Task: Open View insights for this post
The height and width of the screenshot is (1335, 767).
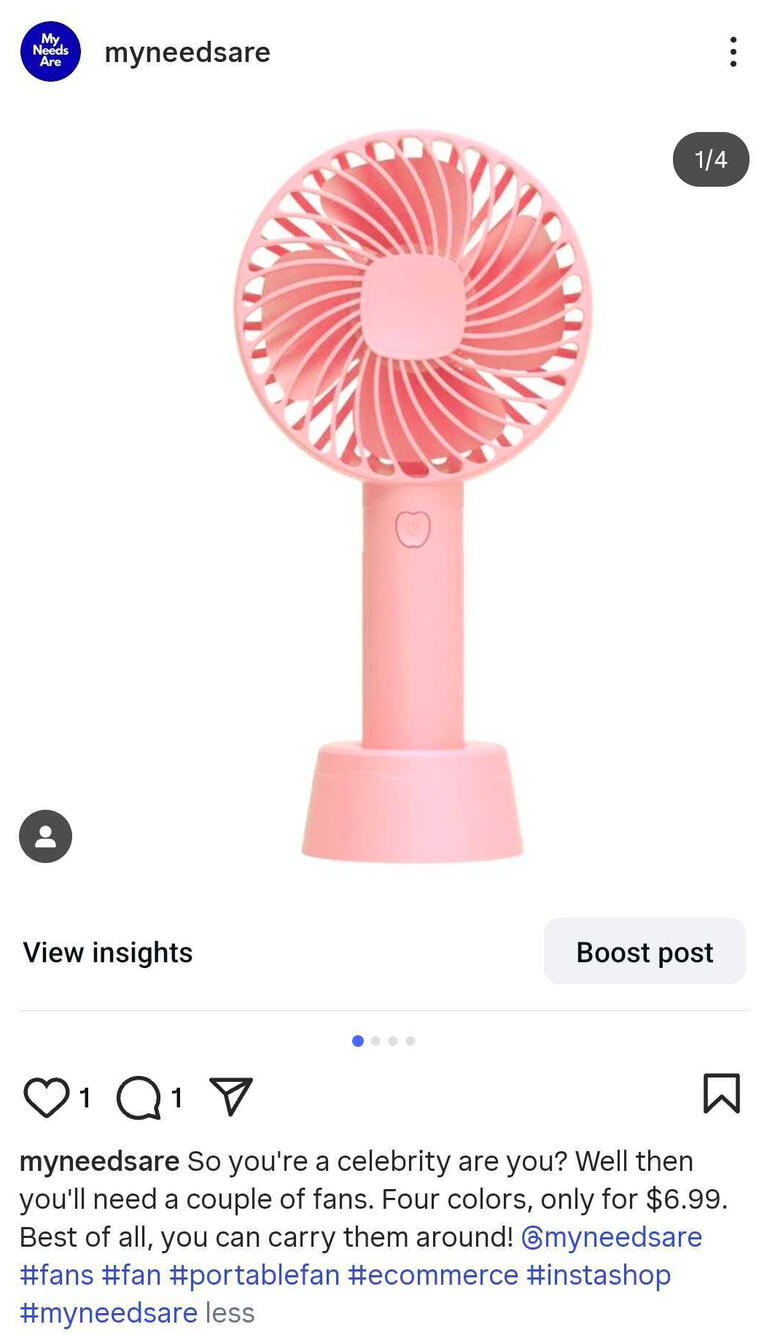Action: (x=108, y=953)
